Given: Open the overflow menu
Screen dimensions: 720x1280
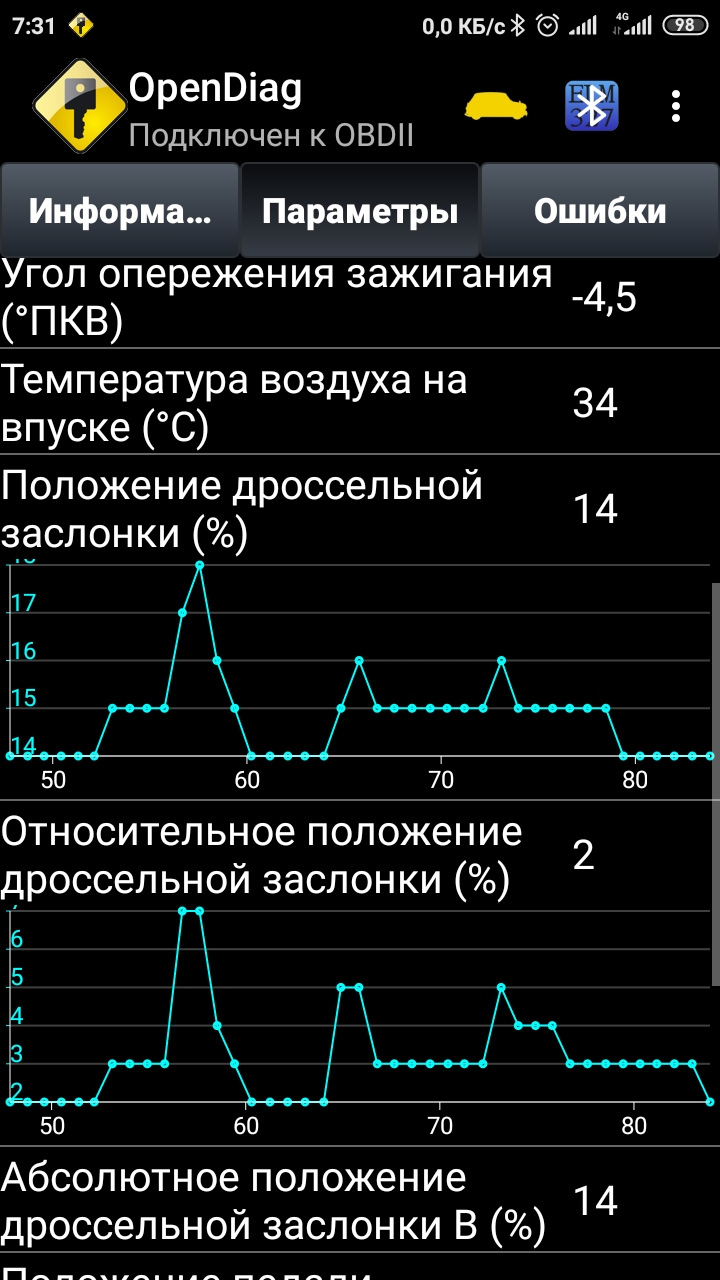Looking at the screenshot, I should [x=677, y=106].
